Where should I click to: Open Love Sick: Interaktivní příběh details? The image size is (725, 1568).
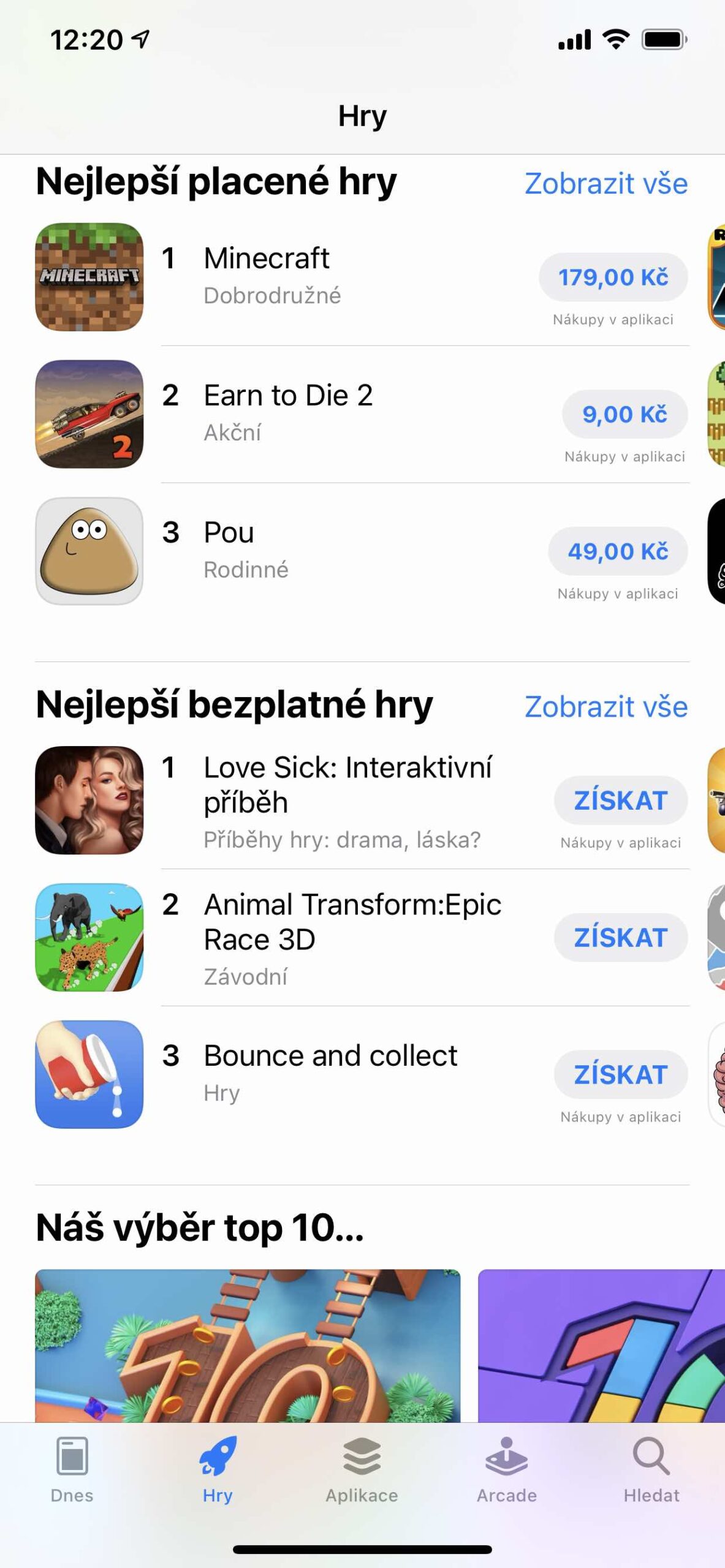(347, 784)
